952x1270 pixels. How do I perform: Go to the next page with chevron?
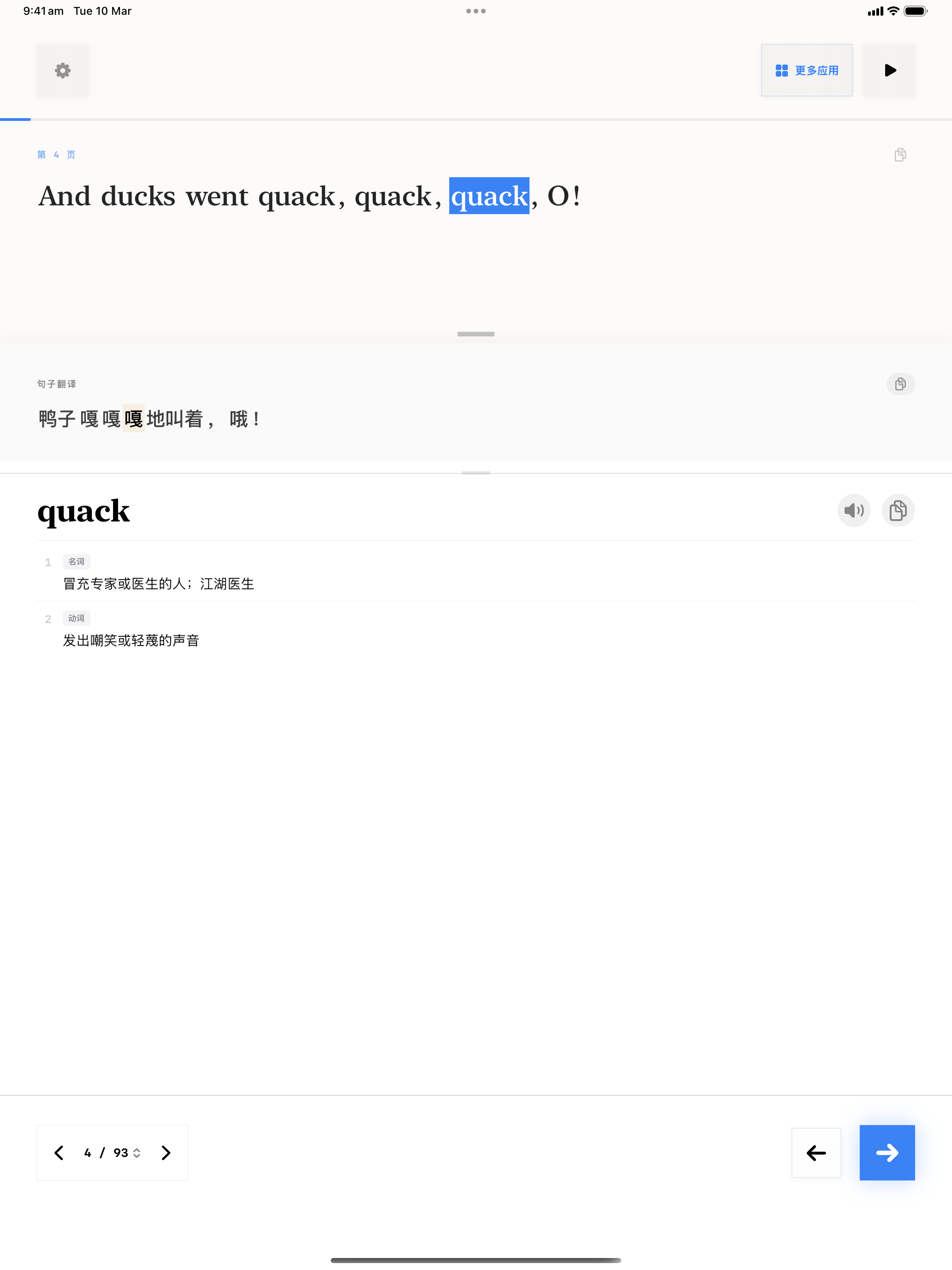[166, 1153]
